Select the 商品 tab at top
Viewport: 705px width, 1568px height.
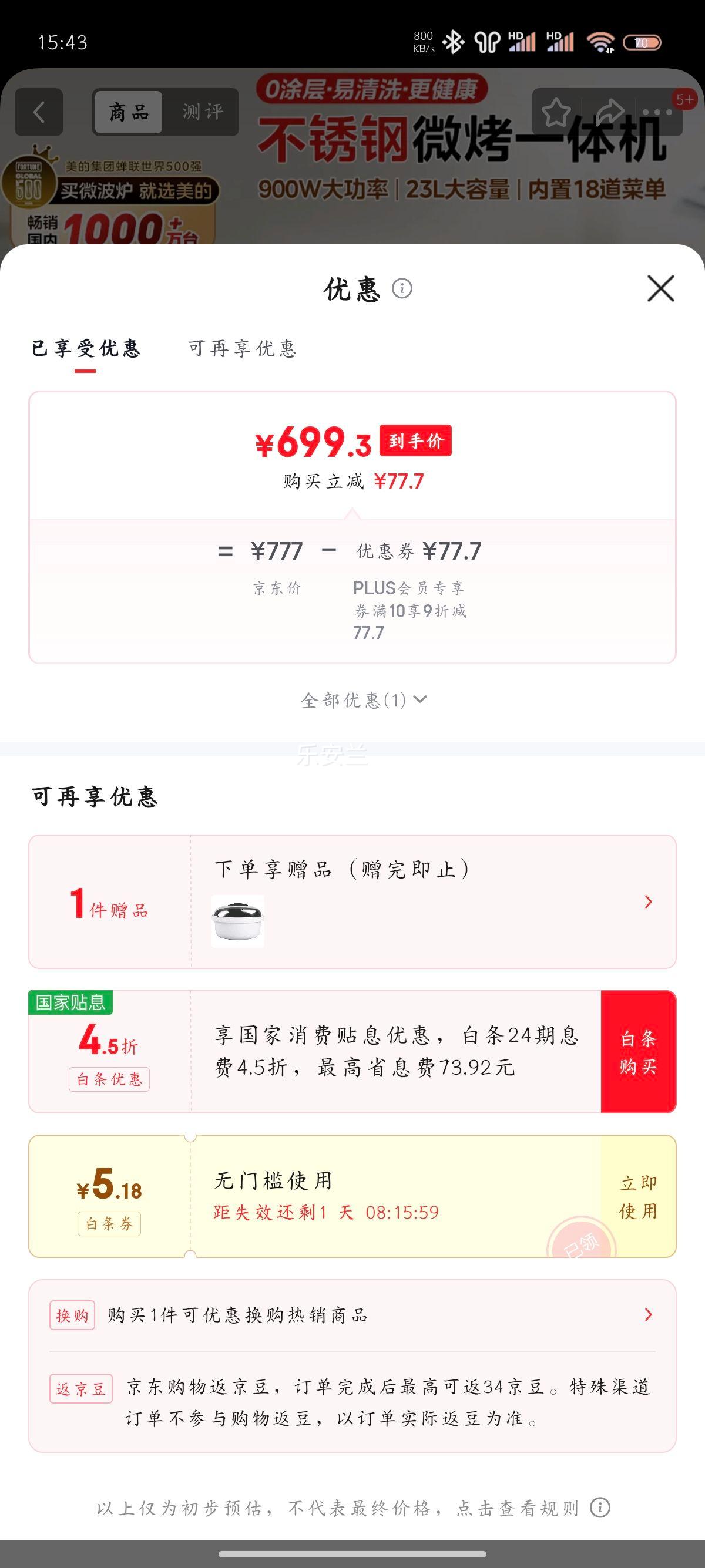coord(128,112)
